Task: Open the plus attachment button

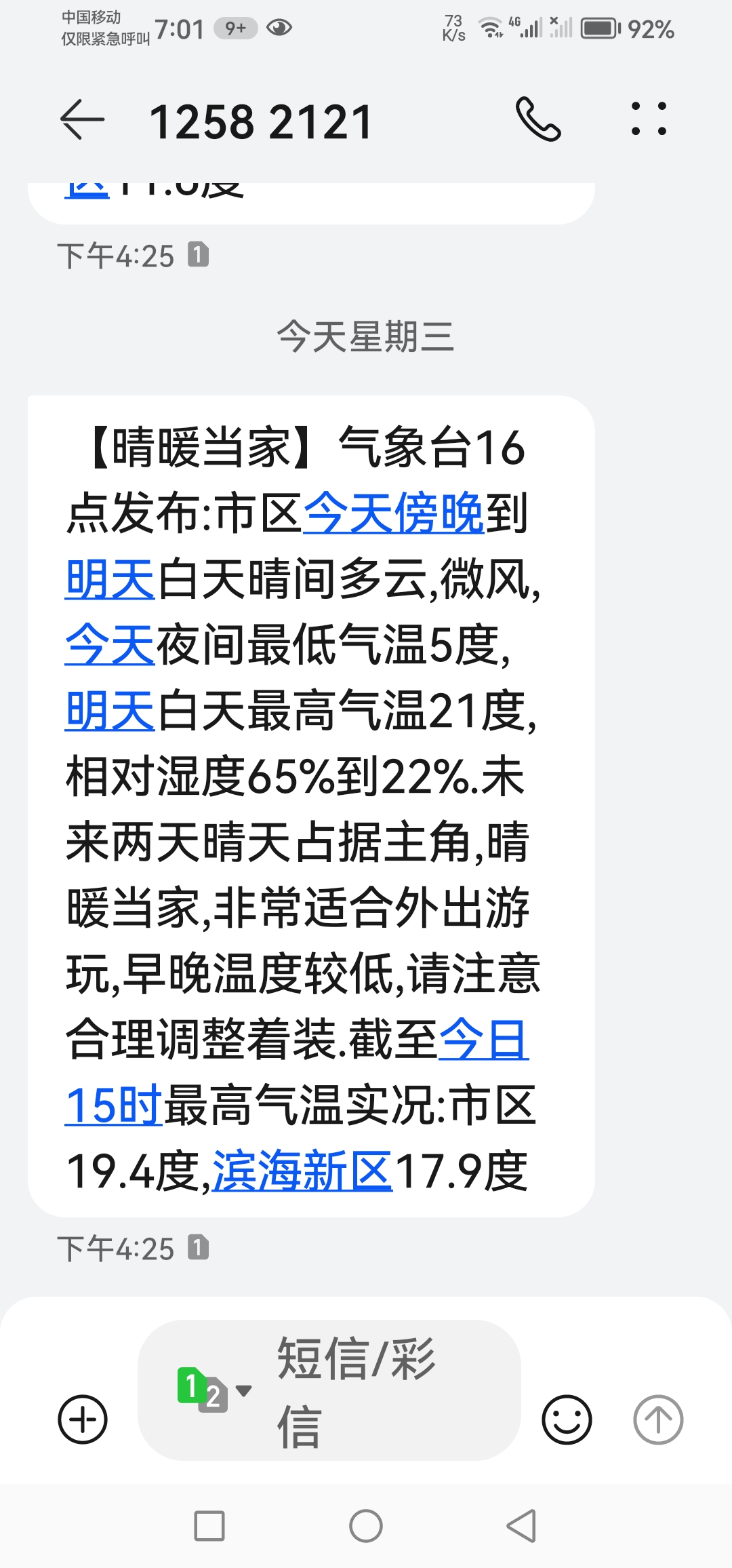Action: pos(83,1419)
